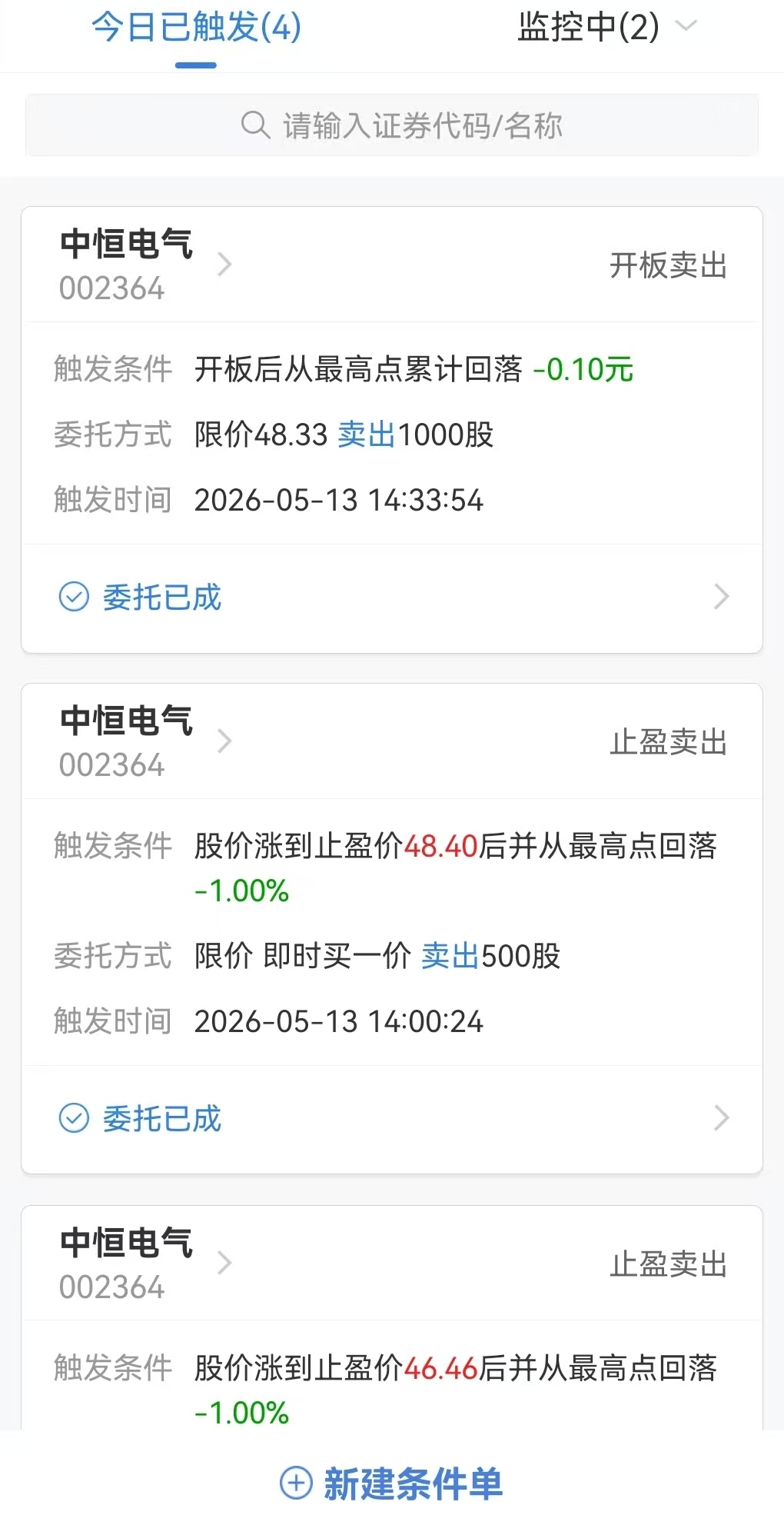Open 中恒电气 stock in the 开板卖出 card
Image resolution: width=784 pixels, height=1535 pixels.
pyautogui.click(x=146, y=265)
